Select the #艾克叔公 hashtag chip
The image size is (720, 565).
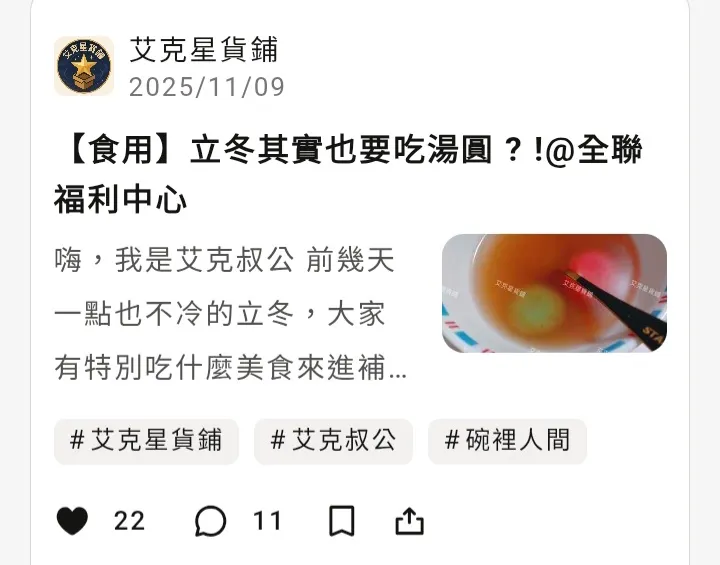click(333, 441)
